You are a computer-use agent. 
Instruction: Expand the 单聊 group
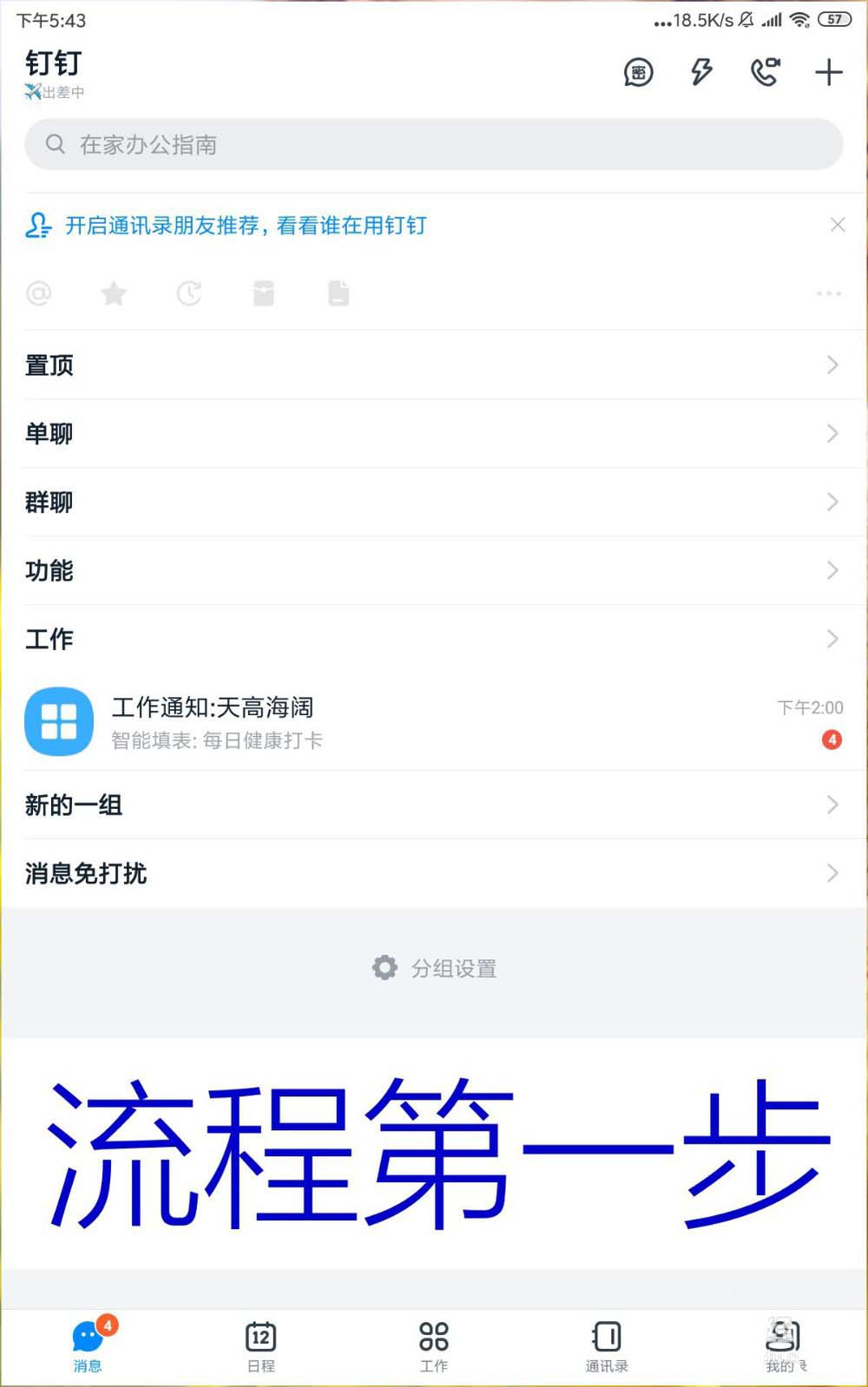434,433
